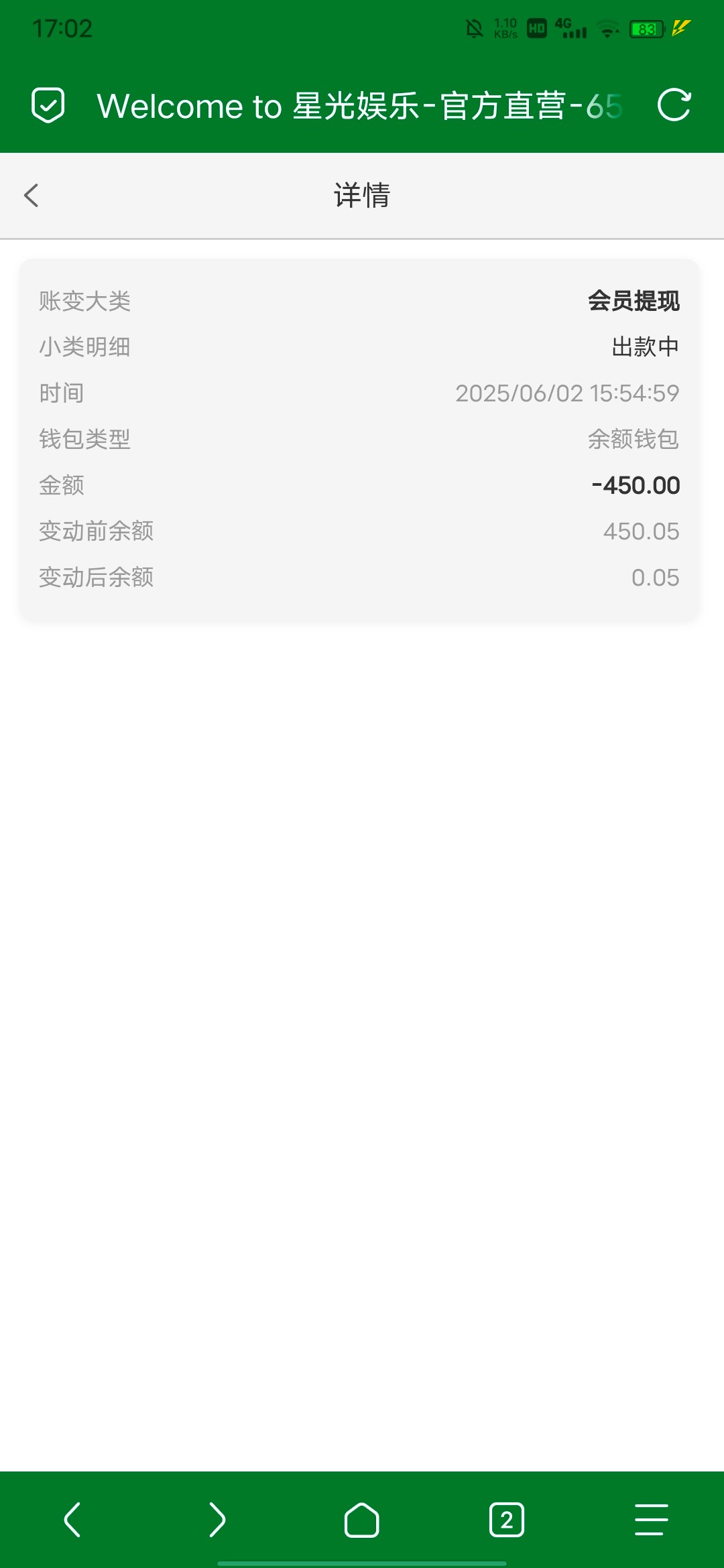Open the tab switcher showing 2 tabs
This screenshot has height=1568, width=724.
(507, 1519)
